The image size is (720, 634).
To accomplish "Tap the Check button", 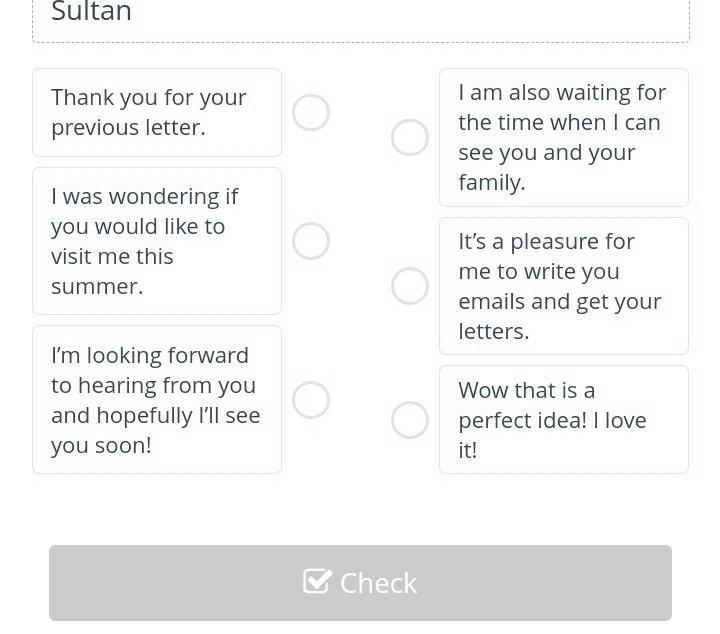I will [x=360, y=582].
